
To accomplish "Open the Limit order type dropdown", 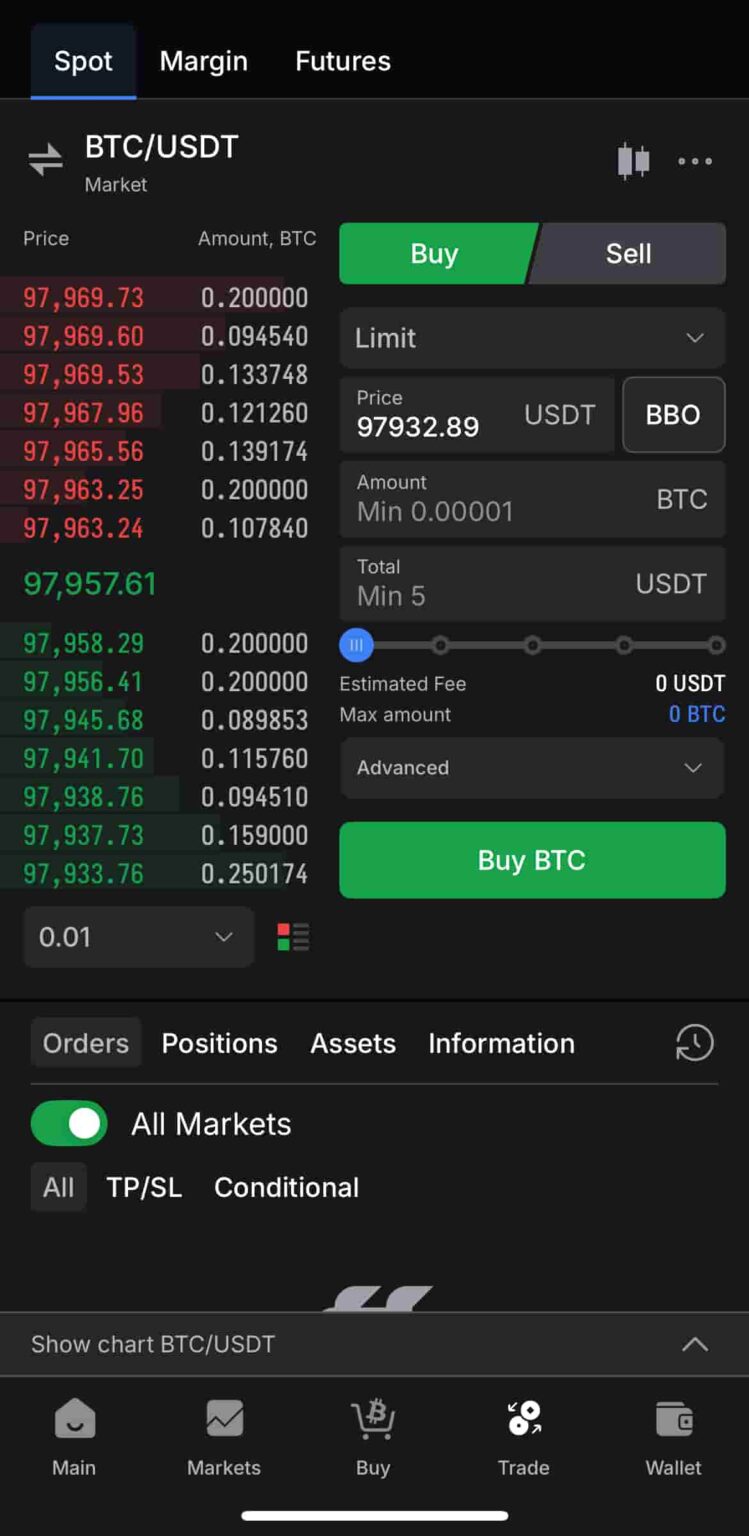I will tap(532, 338).
